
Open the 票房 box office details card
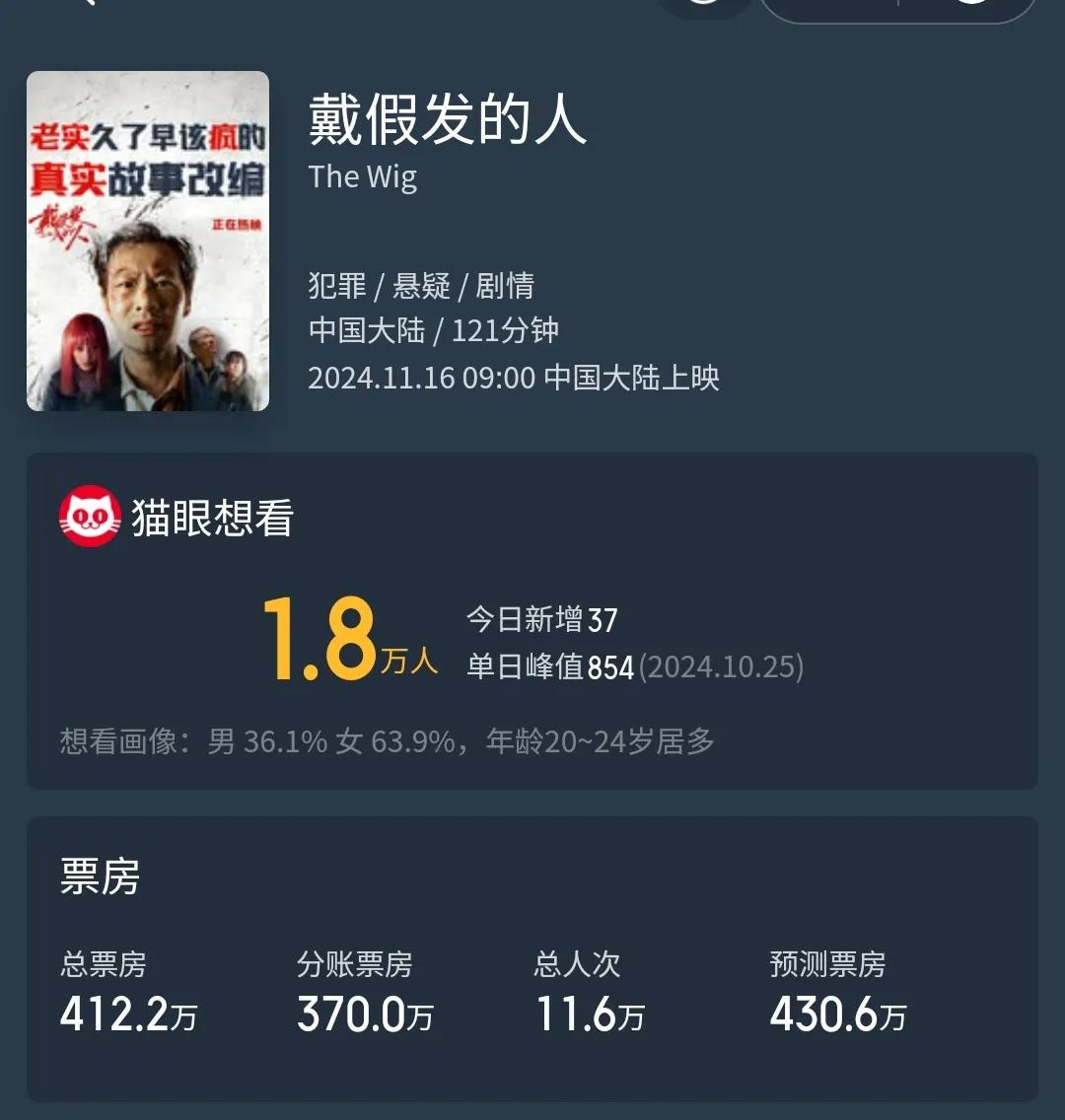coord(532,958)
